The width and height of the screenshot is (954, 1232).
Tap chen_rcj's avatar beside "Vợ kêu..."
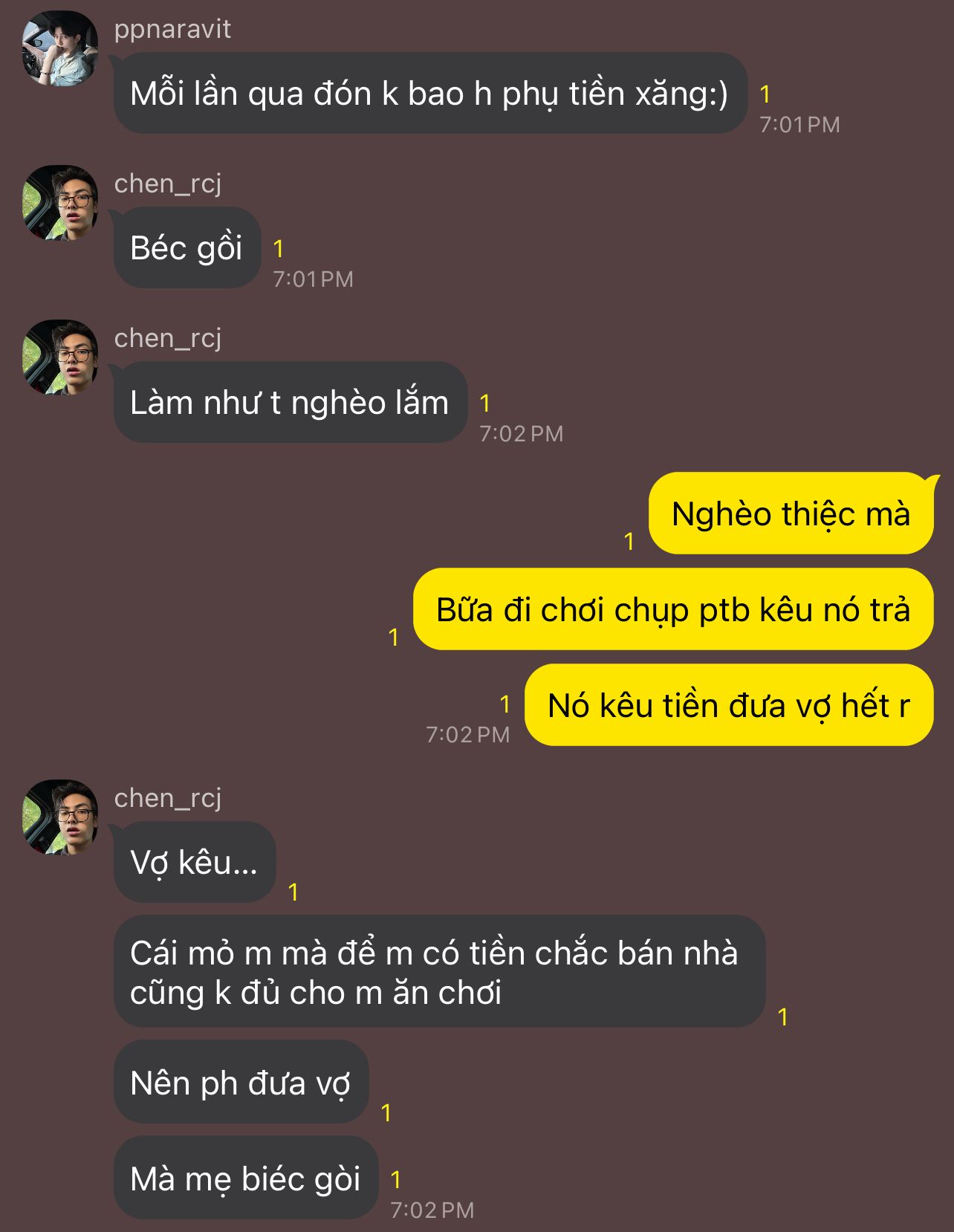tap(60, 817)
